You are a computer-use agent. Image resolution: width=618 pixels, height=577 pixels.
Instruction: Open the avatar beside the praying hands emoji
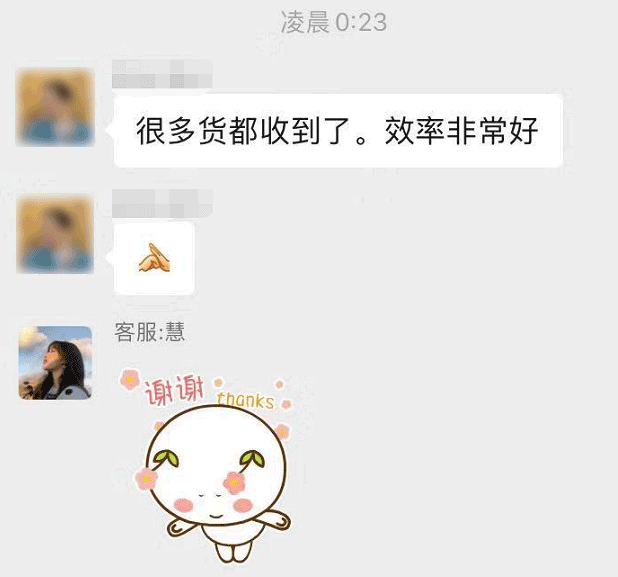tap(55, 235)
